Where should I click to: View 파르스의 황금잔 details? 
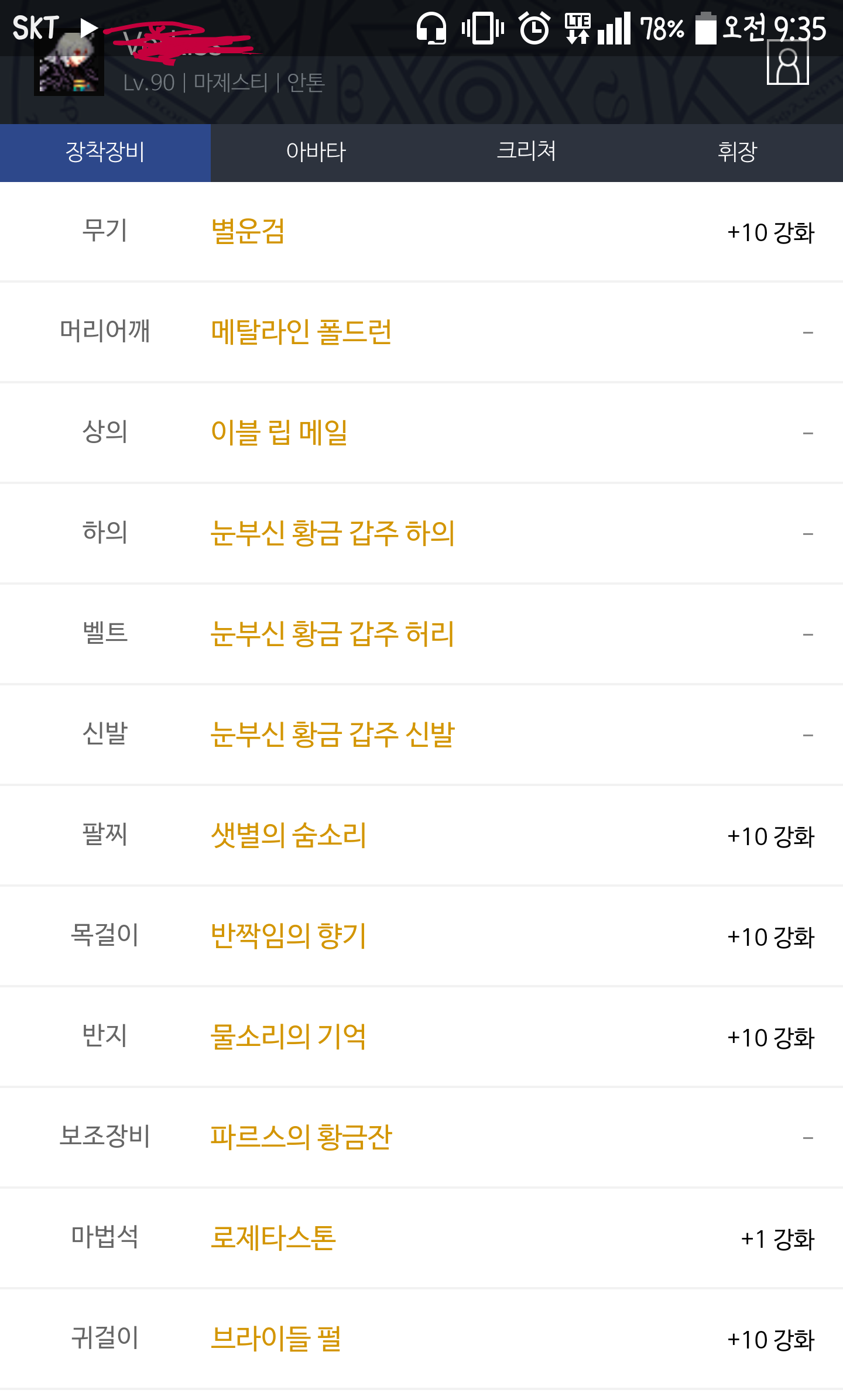301,1138
